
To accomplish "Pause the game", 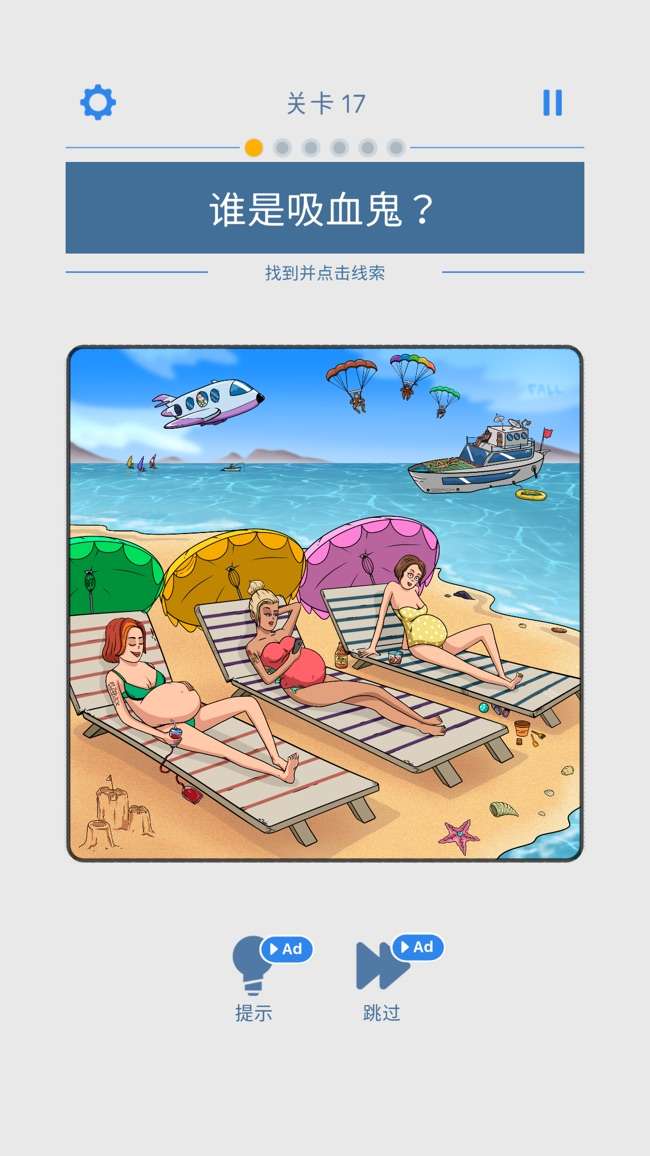I will 552,103.
